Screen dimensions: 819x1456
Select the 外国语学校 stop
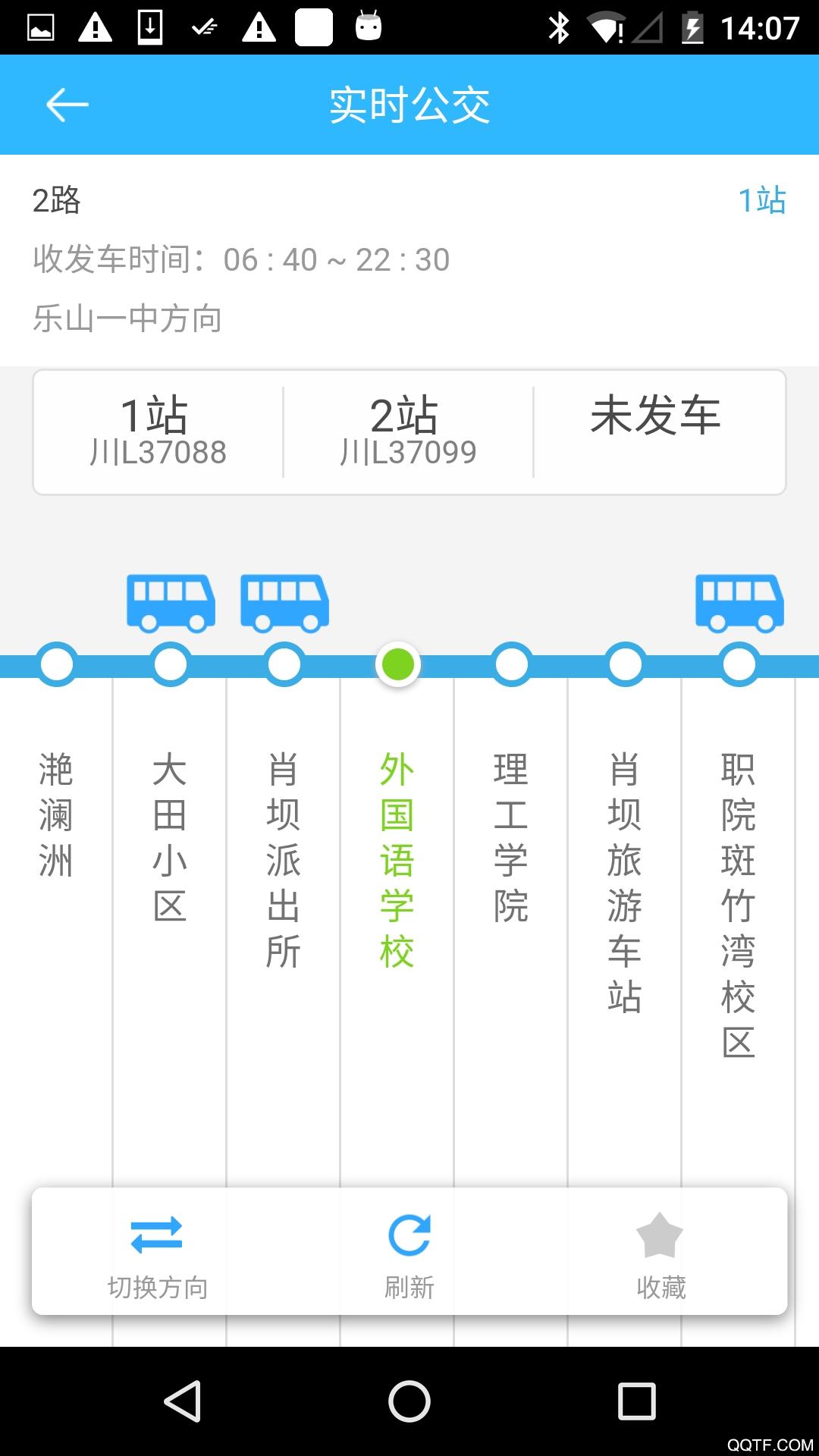pyautogui.click(x=397, y=860)
